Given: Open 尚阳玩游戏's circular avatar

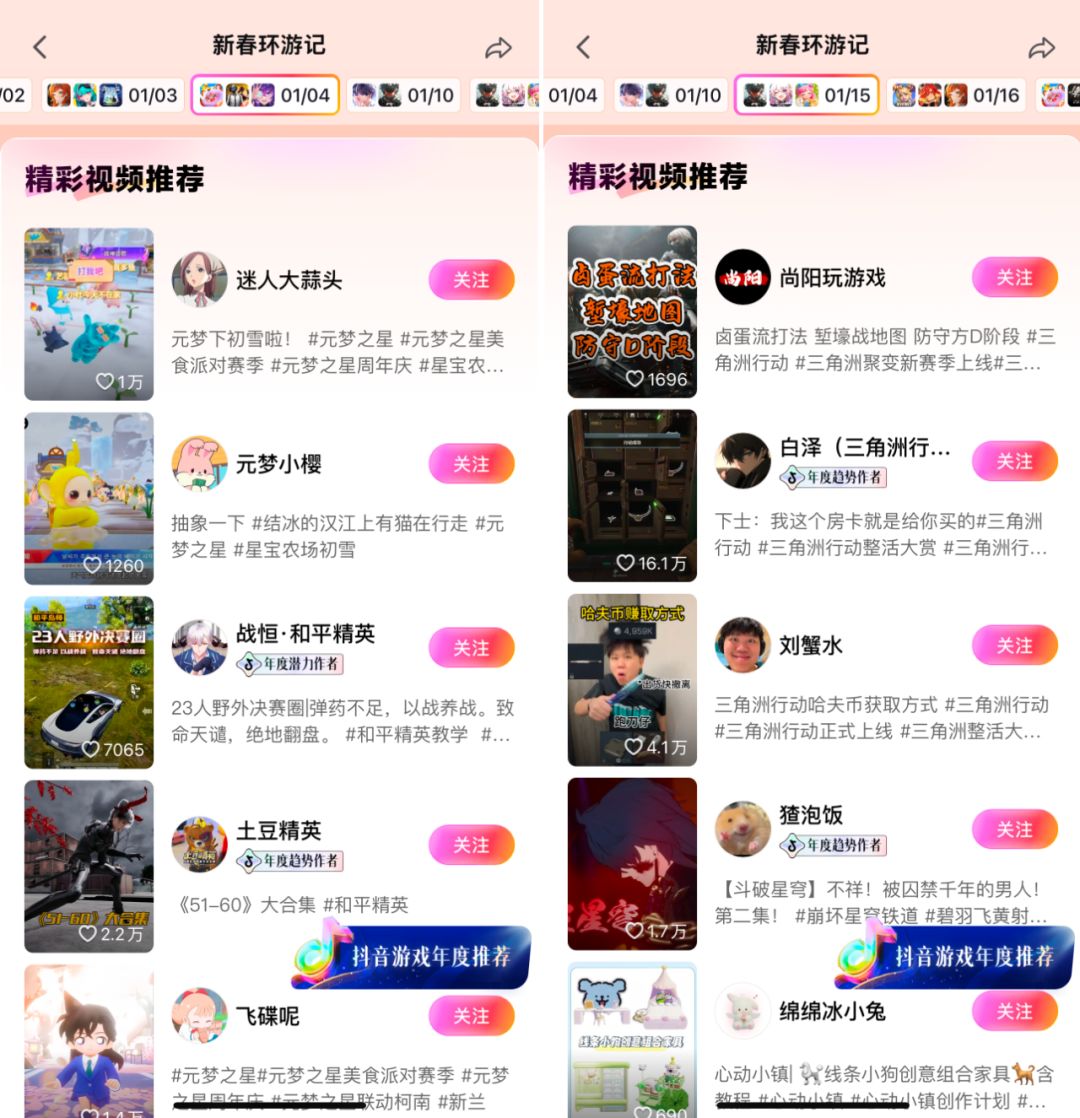Looking at the screenshot, I should pos(742,278).
